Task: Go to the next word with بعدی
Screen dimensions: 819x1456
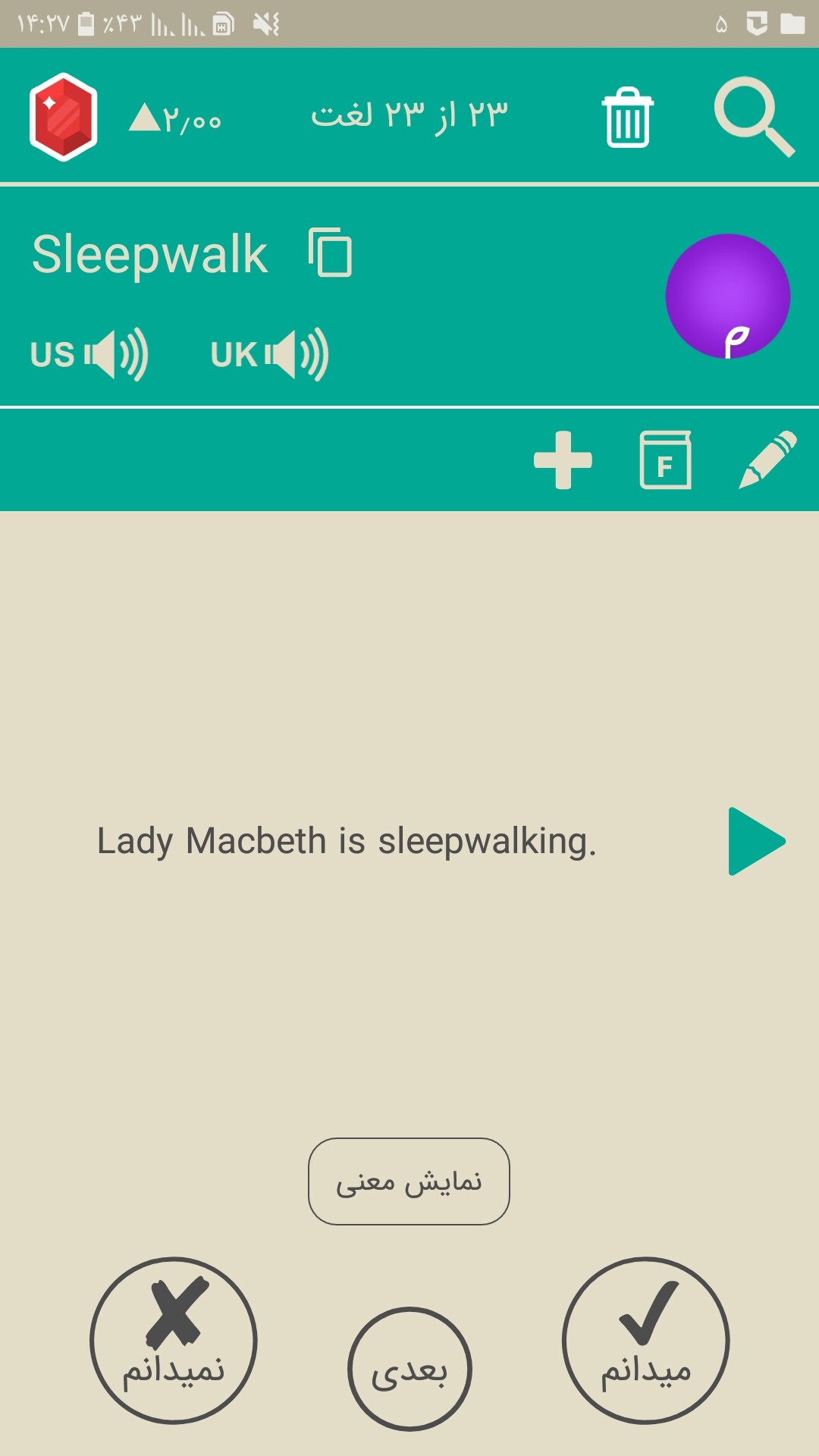Action: coord(409,1369)
